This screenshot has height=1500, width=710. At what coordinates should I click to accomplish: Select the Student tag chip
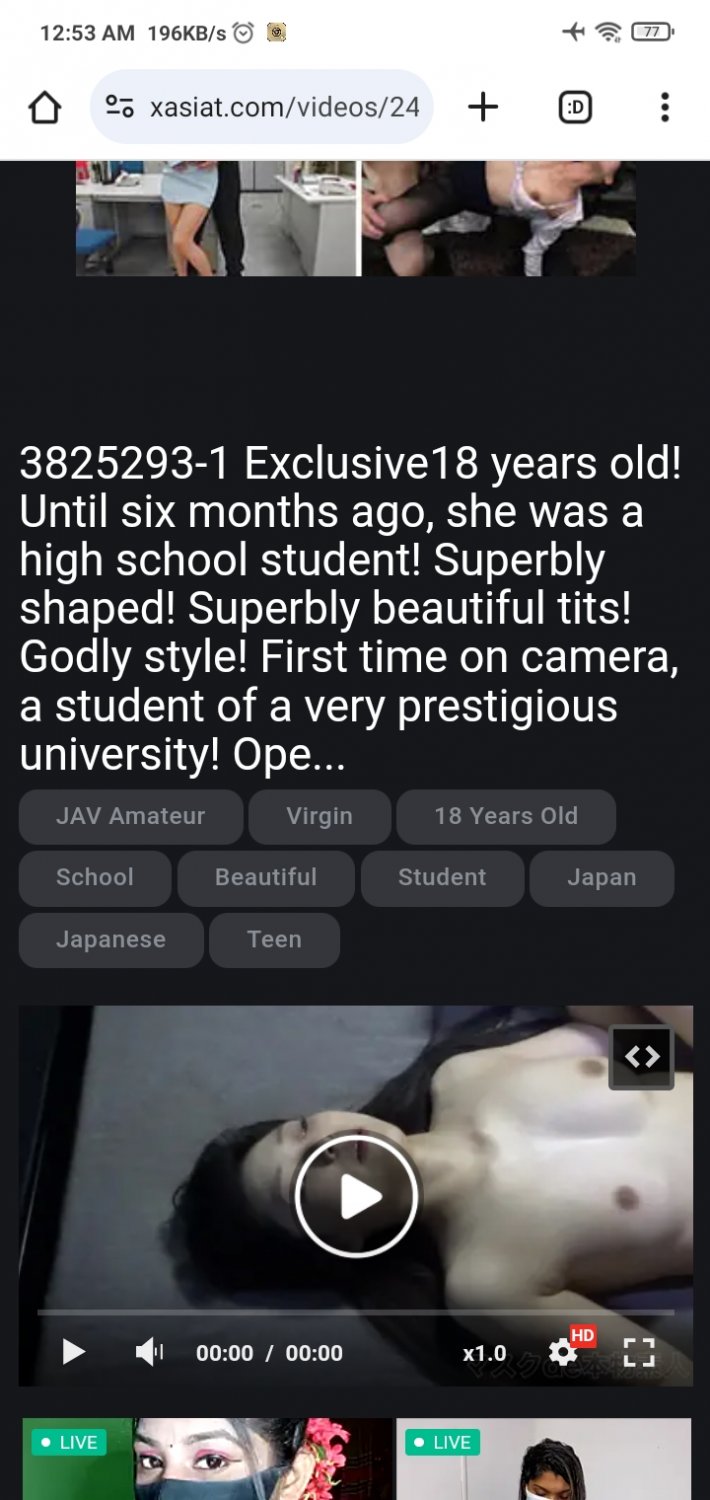[x=442, y=878]
